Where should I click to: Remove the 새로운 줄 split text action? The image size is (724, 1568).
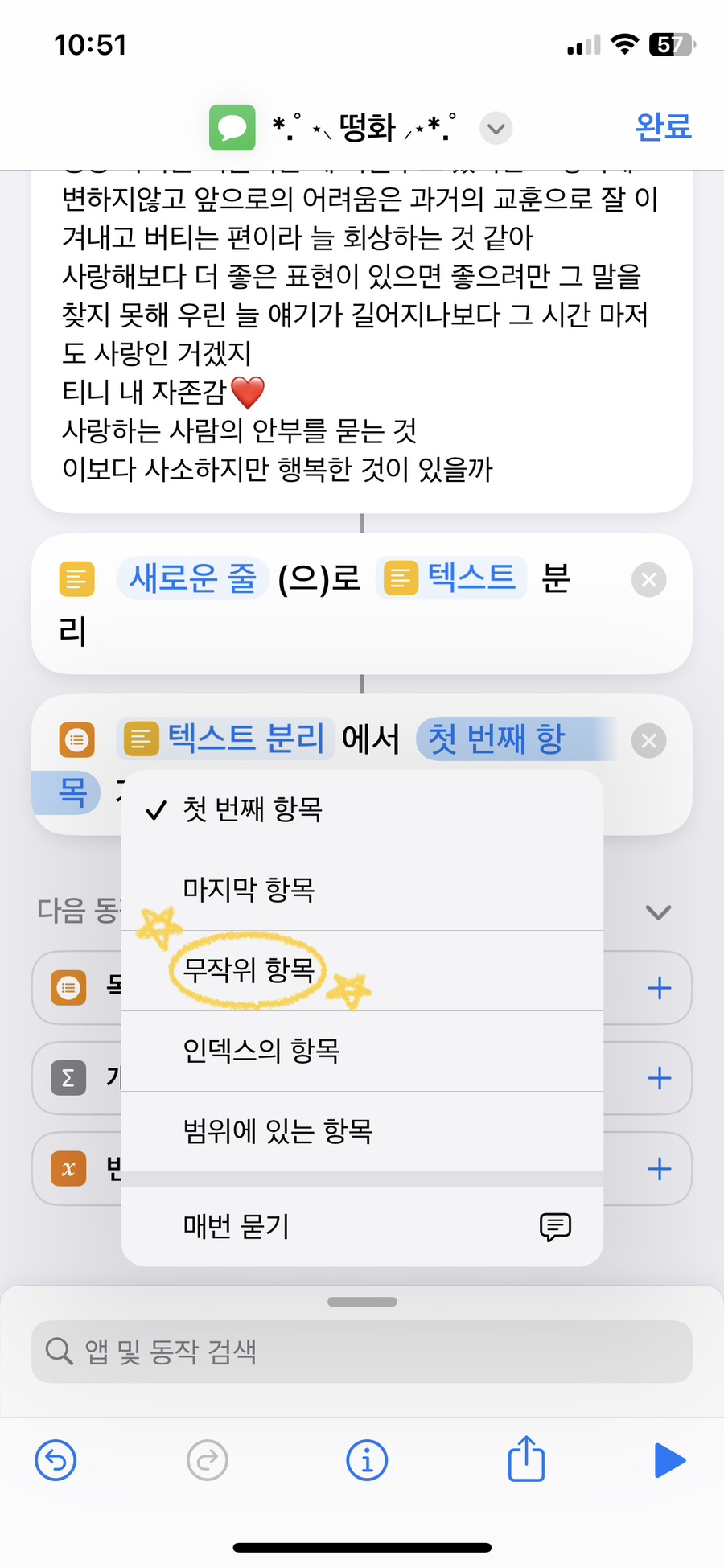tap(648, 579)
